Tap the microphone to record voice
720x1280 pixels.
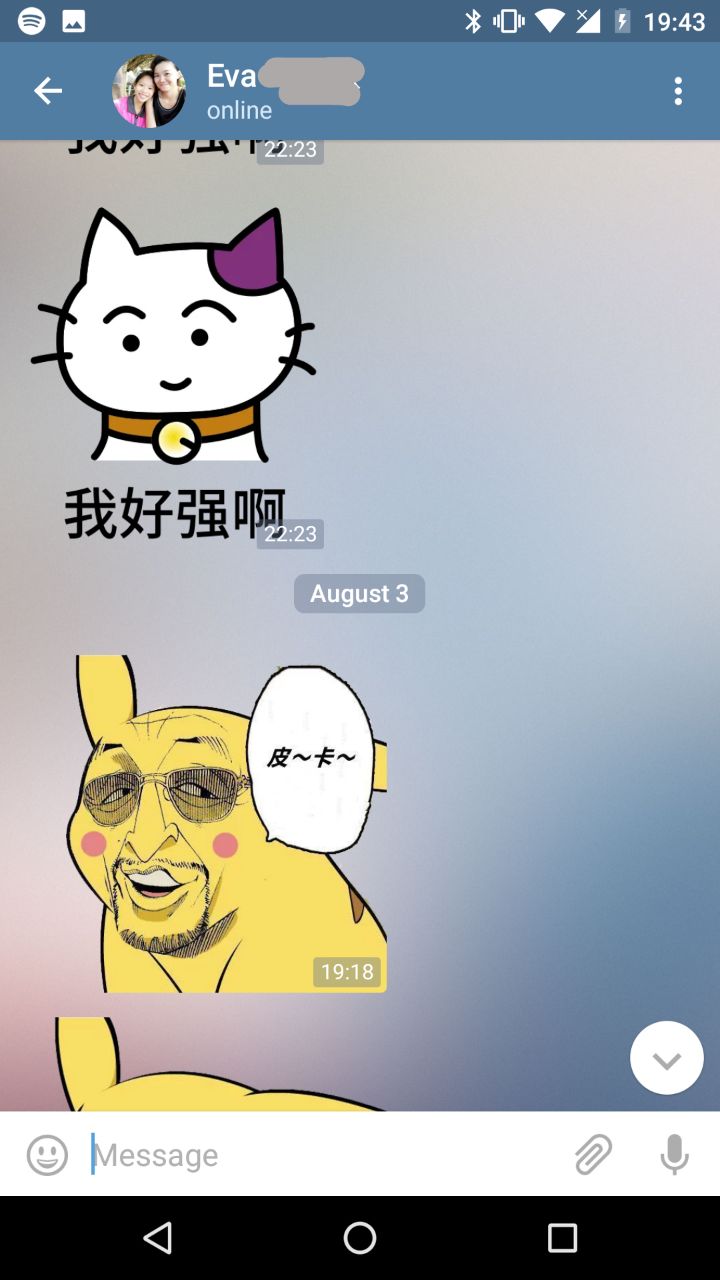click(x=674, y=1155)
